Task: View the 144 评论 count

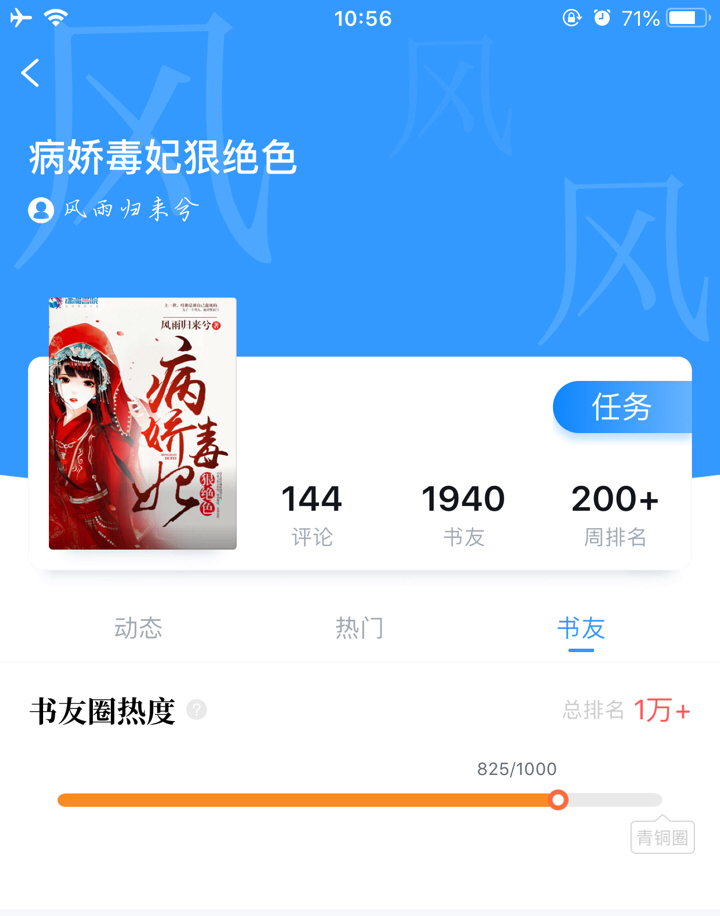Action: pos(311,514)
